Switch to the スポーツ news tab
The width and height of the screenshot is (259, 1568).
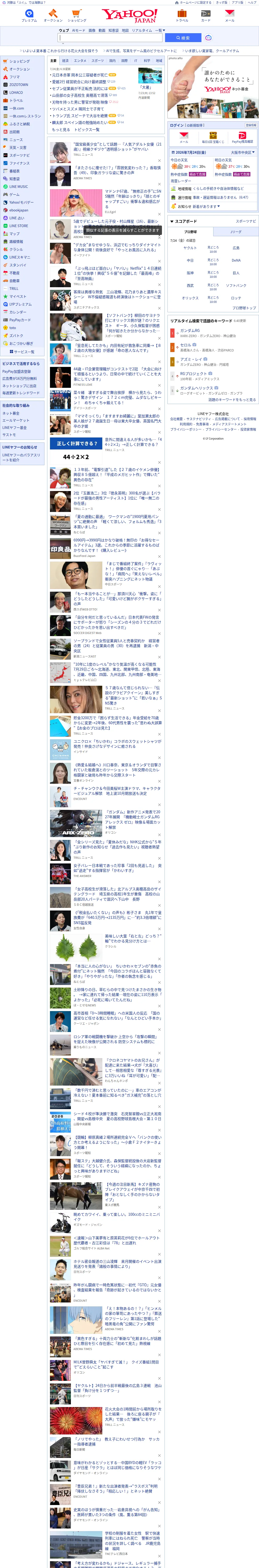click(x=98, y=61)
